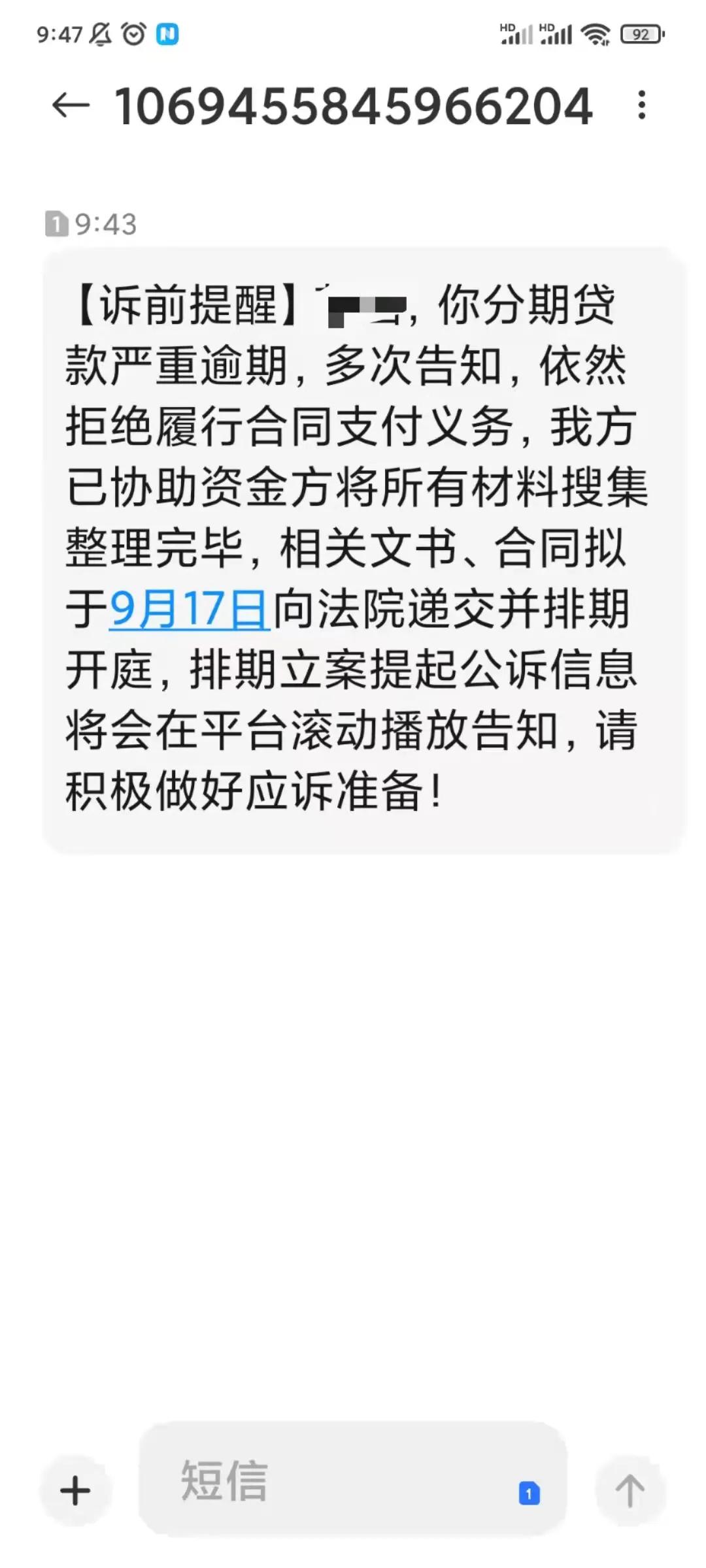
Task: Tap the 9月17日 date link
Action: click(189, 609)
